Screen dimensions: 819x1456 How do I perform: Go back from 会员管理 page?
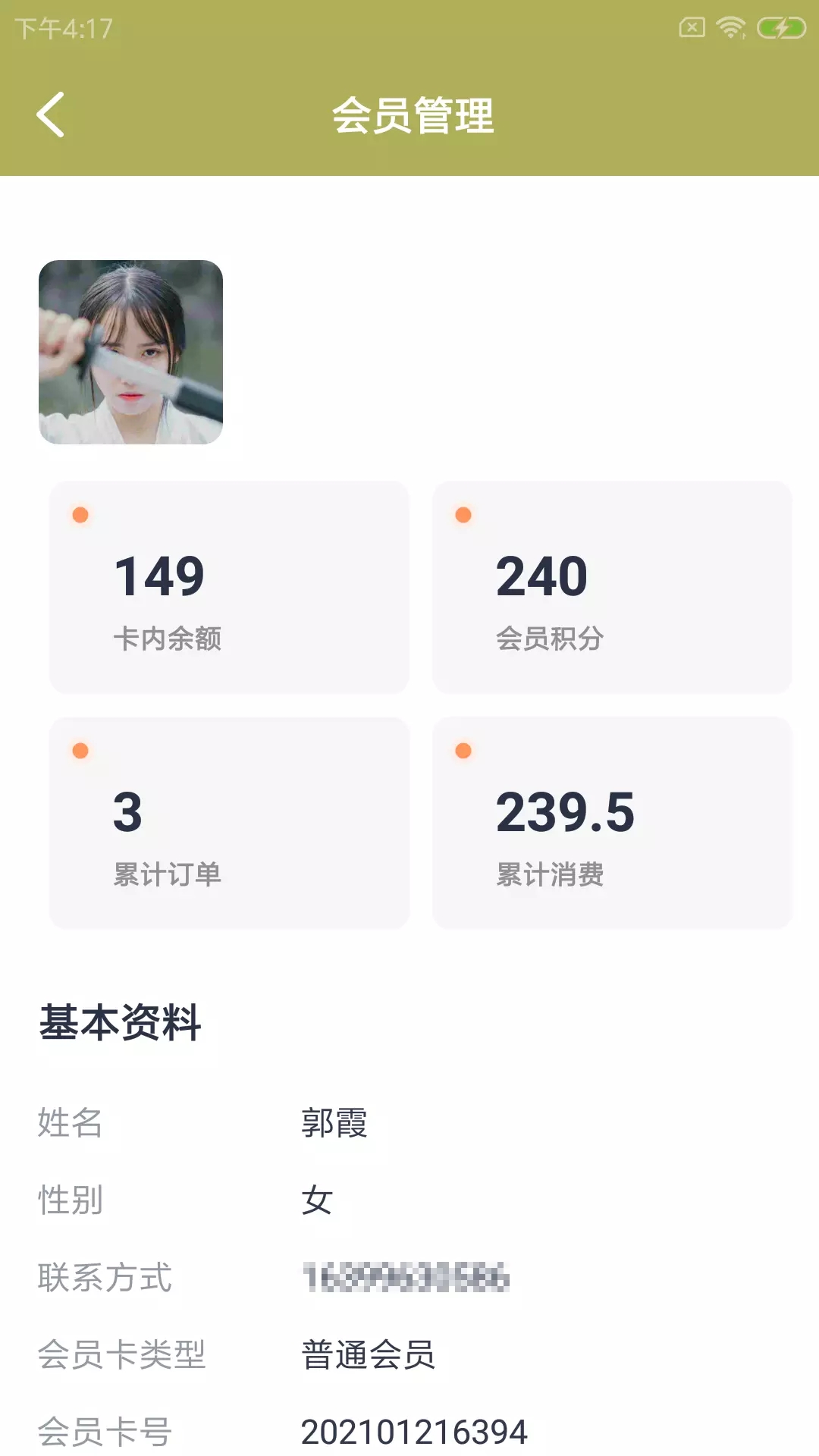[x=51, y=115]
